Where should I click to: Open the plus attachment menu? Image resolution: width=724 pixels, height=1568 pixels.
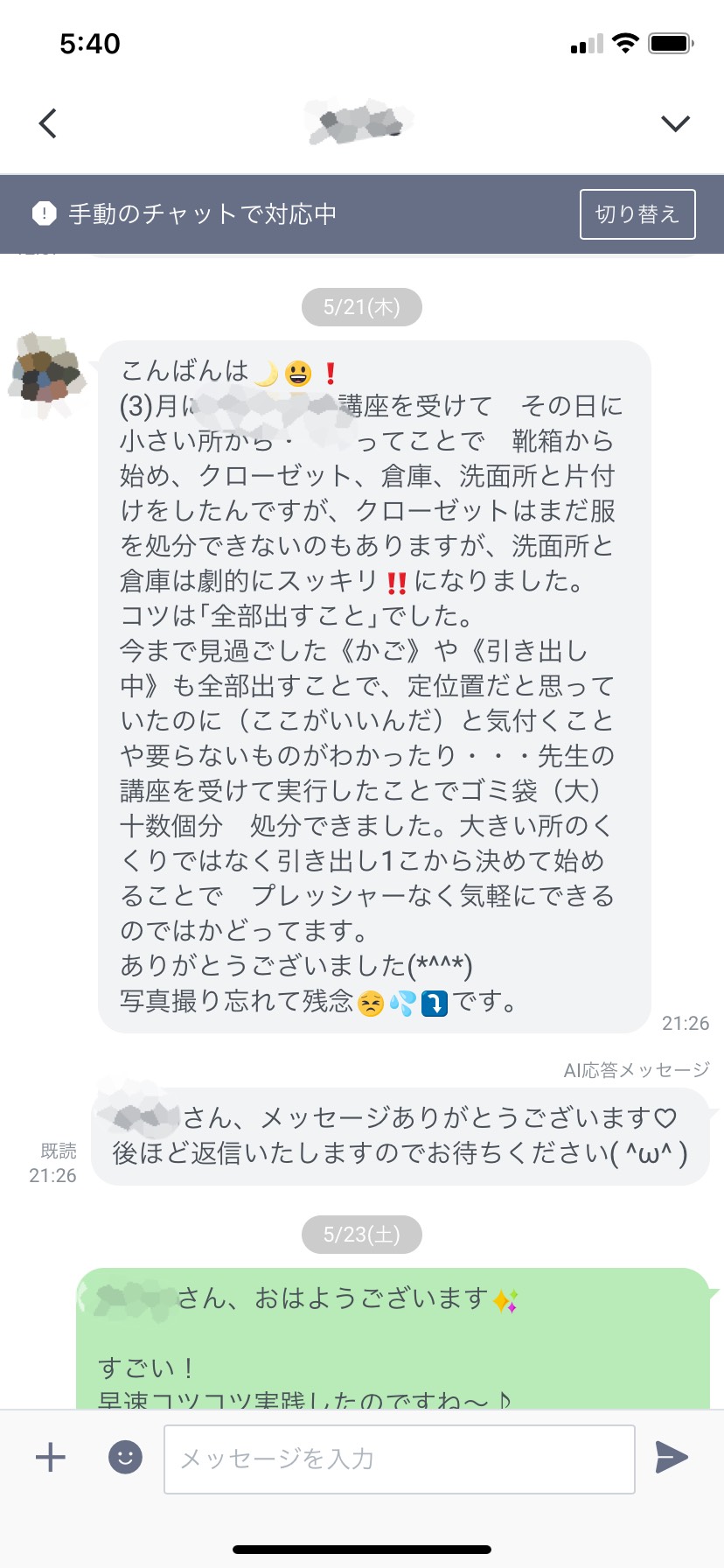point(50,1457)
